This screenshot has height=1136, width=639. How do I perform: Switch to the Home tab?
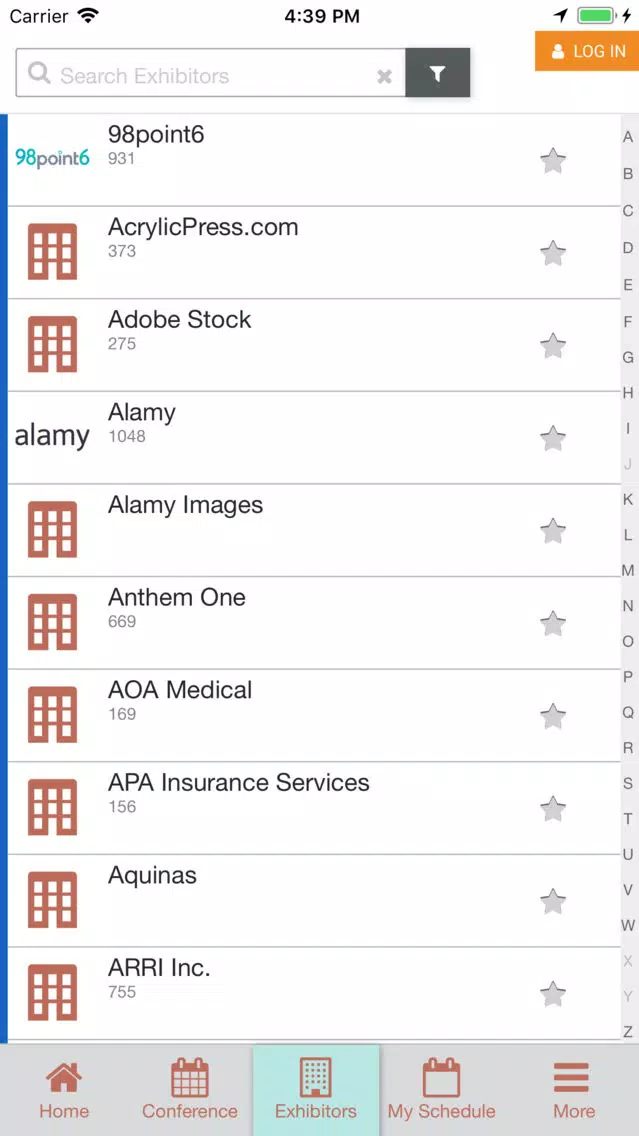(64, 1090)
